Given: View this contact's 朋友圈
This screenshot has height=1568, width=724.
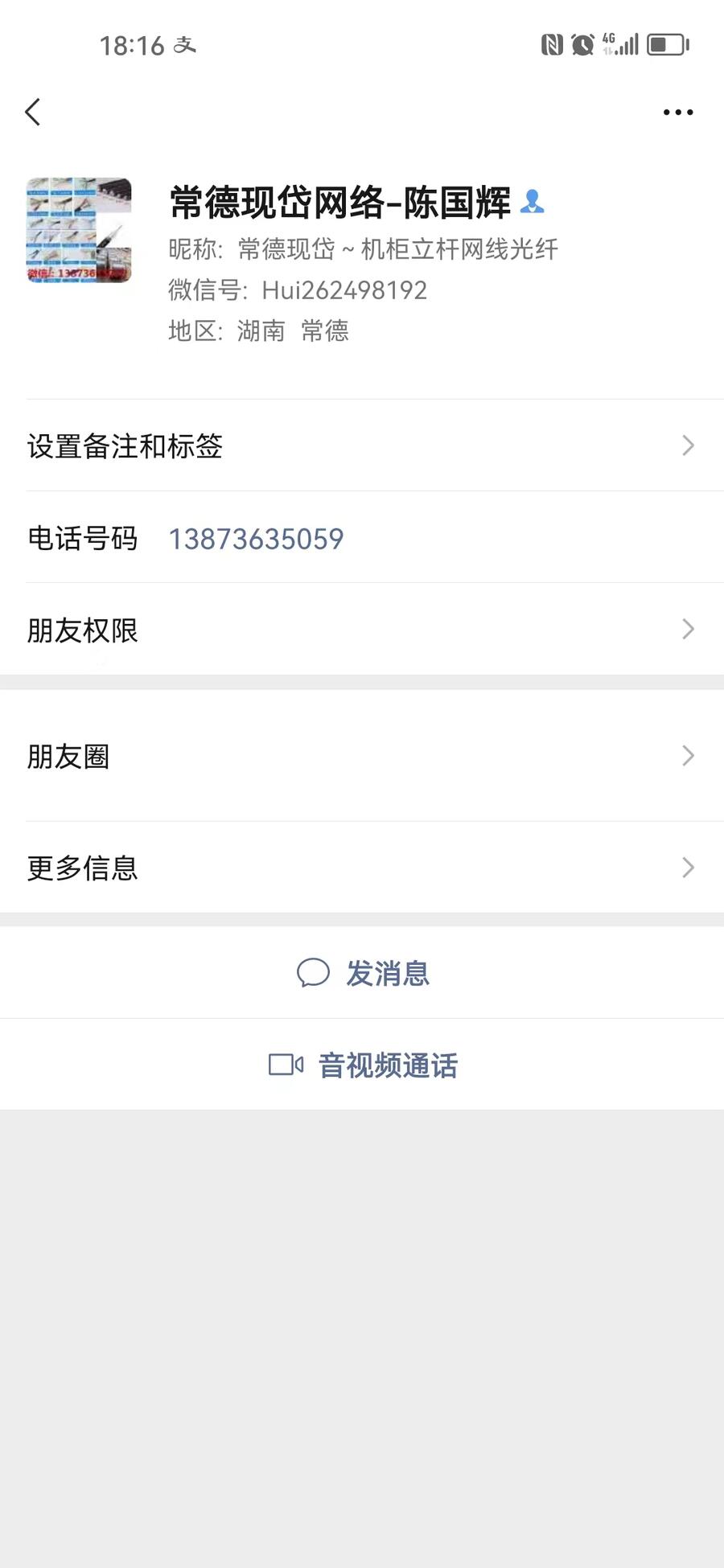Looking at the screenshot, I should click(x=362, y=756).
